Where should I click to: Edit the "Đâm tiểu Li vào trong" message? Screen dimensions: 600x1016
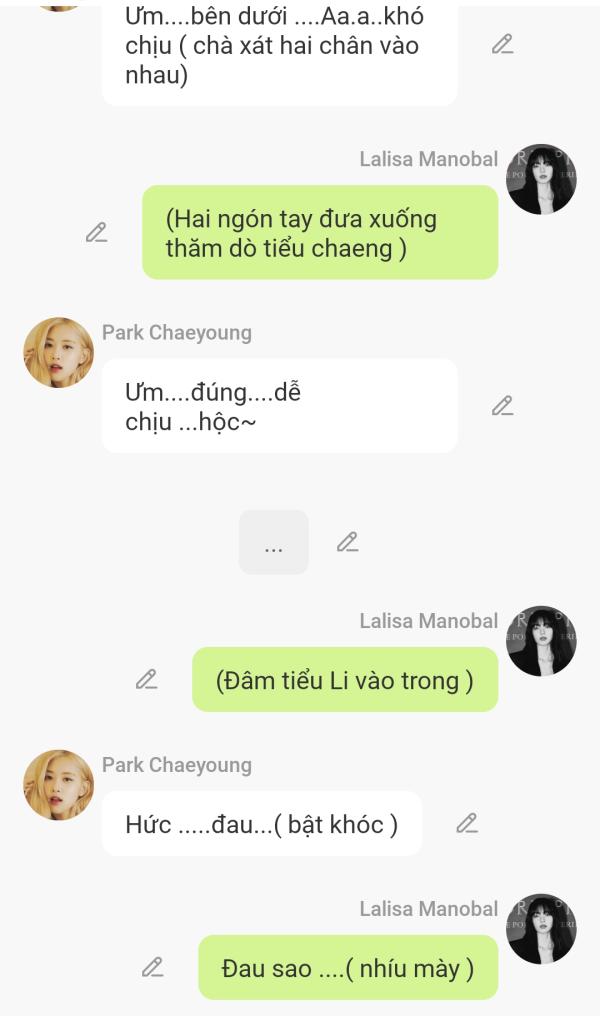tap(146, 679)
